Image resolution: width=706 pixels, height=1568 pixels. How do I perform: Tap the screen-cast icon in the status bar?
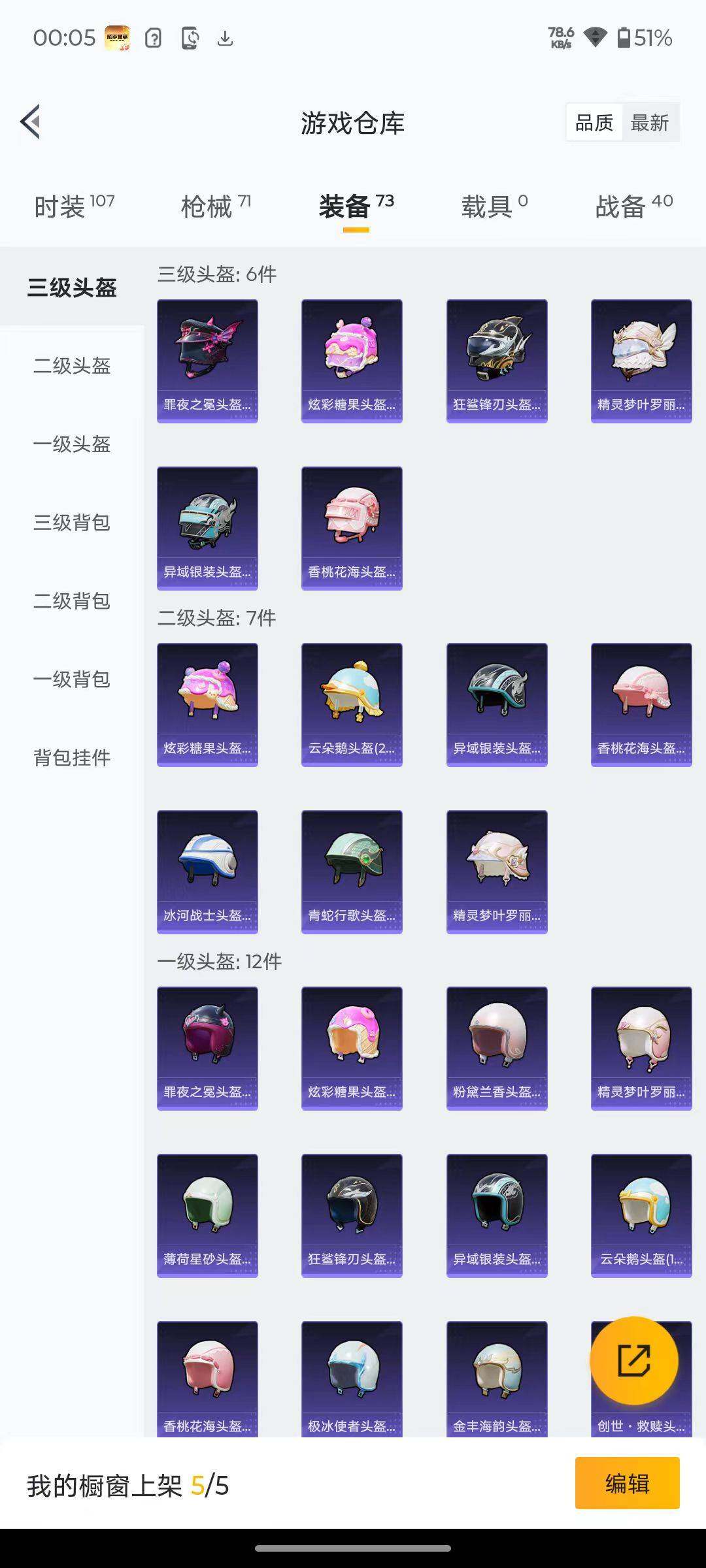pos(190,39)
